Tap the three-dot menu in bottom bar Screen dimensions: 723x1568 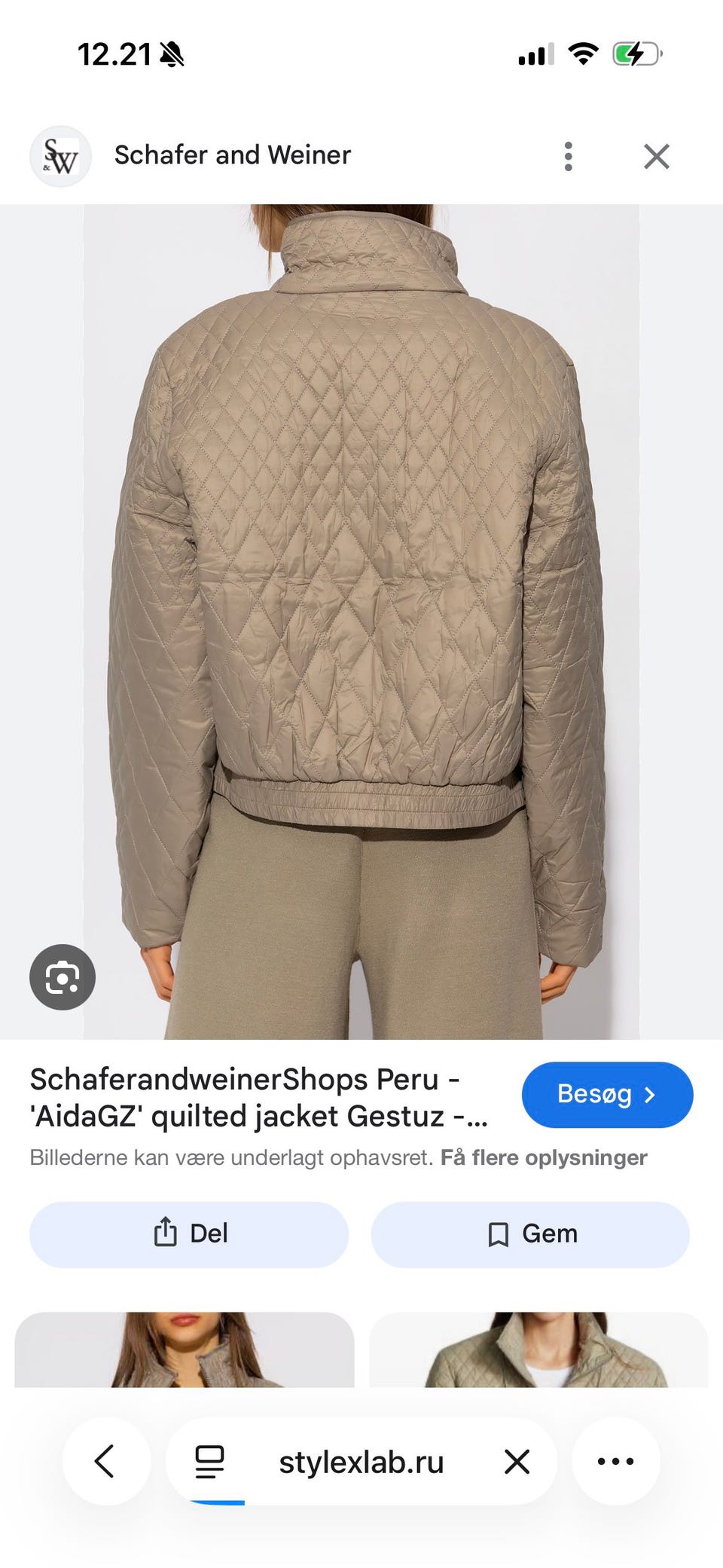tap(615, 1461)
